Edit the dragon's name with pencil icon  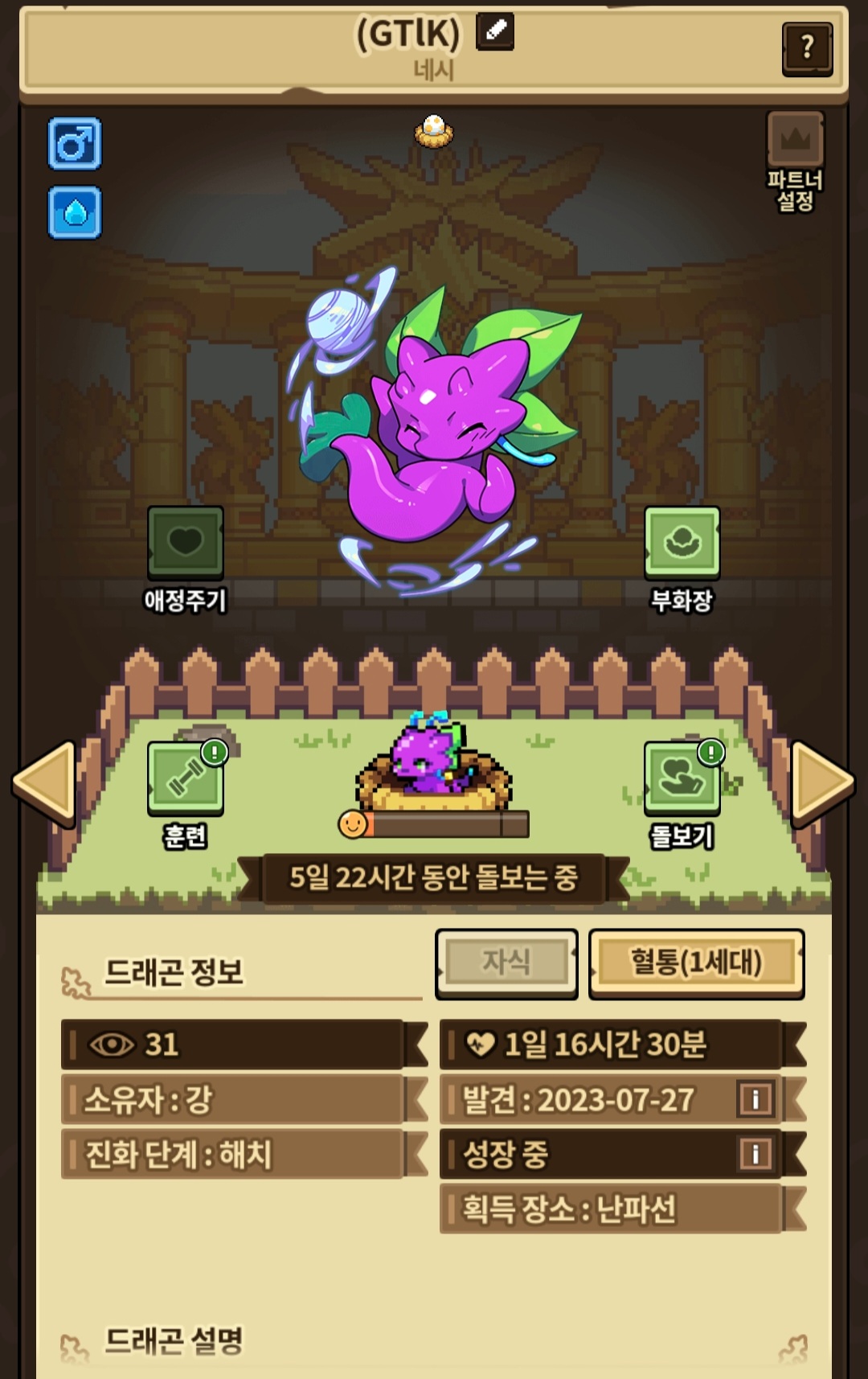(495, 32)
